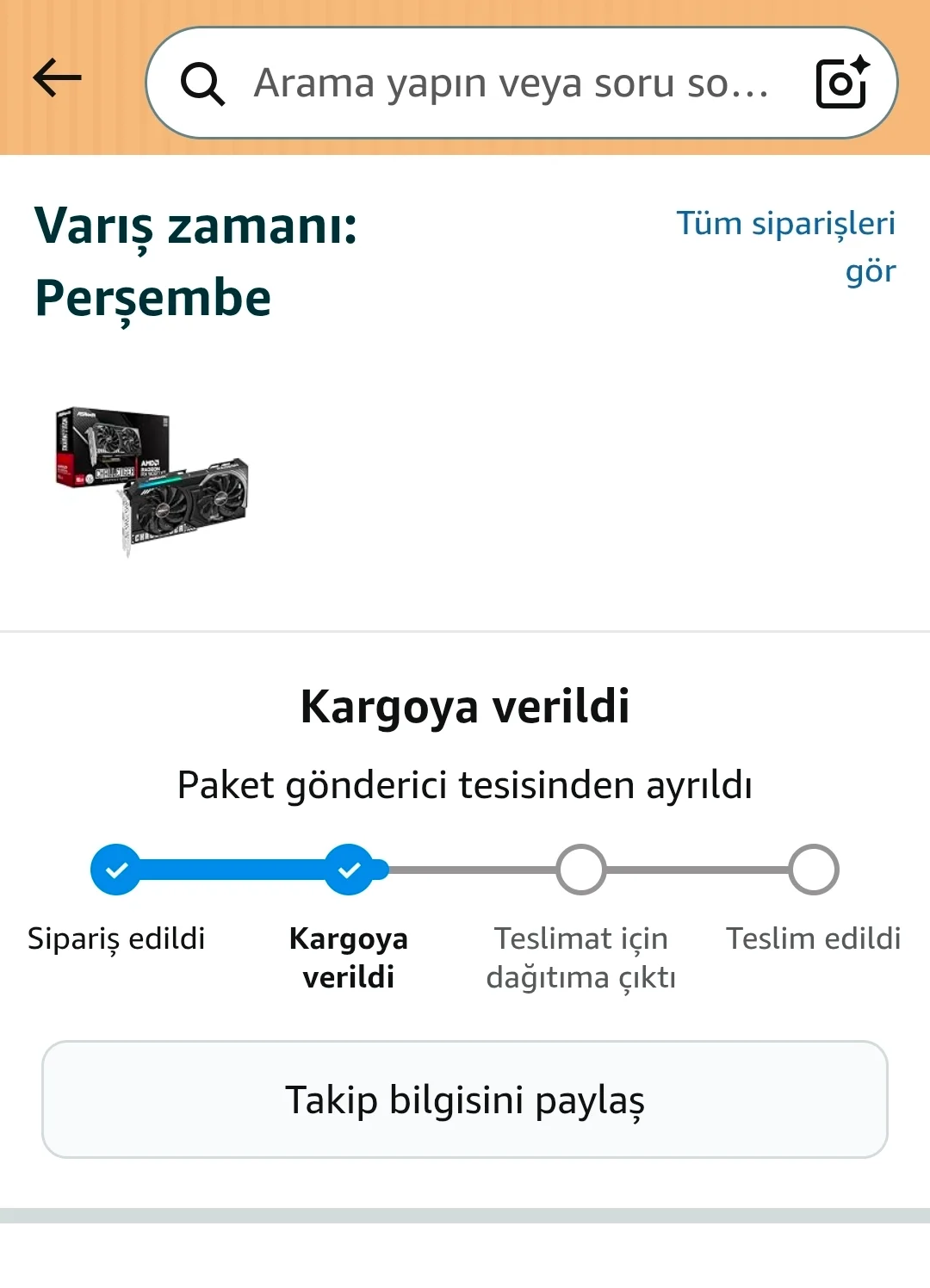Tap the search field 'Arama yapın veya soru sorun'

(x=512, y=84)
